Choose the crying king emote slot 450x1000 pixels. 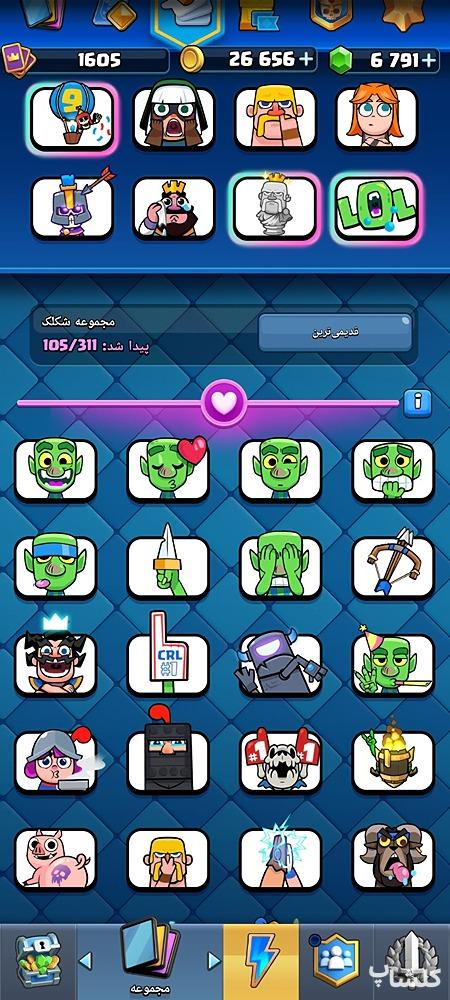pyautogui.click(x=173, y=208)
